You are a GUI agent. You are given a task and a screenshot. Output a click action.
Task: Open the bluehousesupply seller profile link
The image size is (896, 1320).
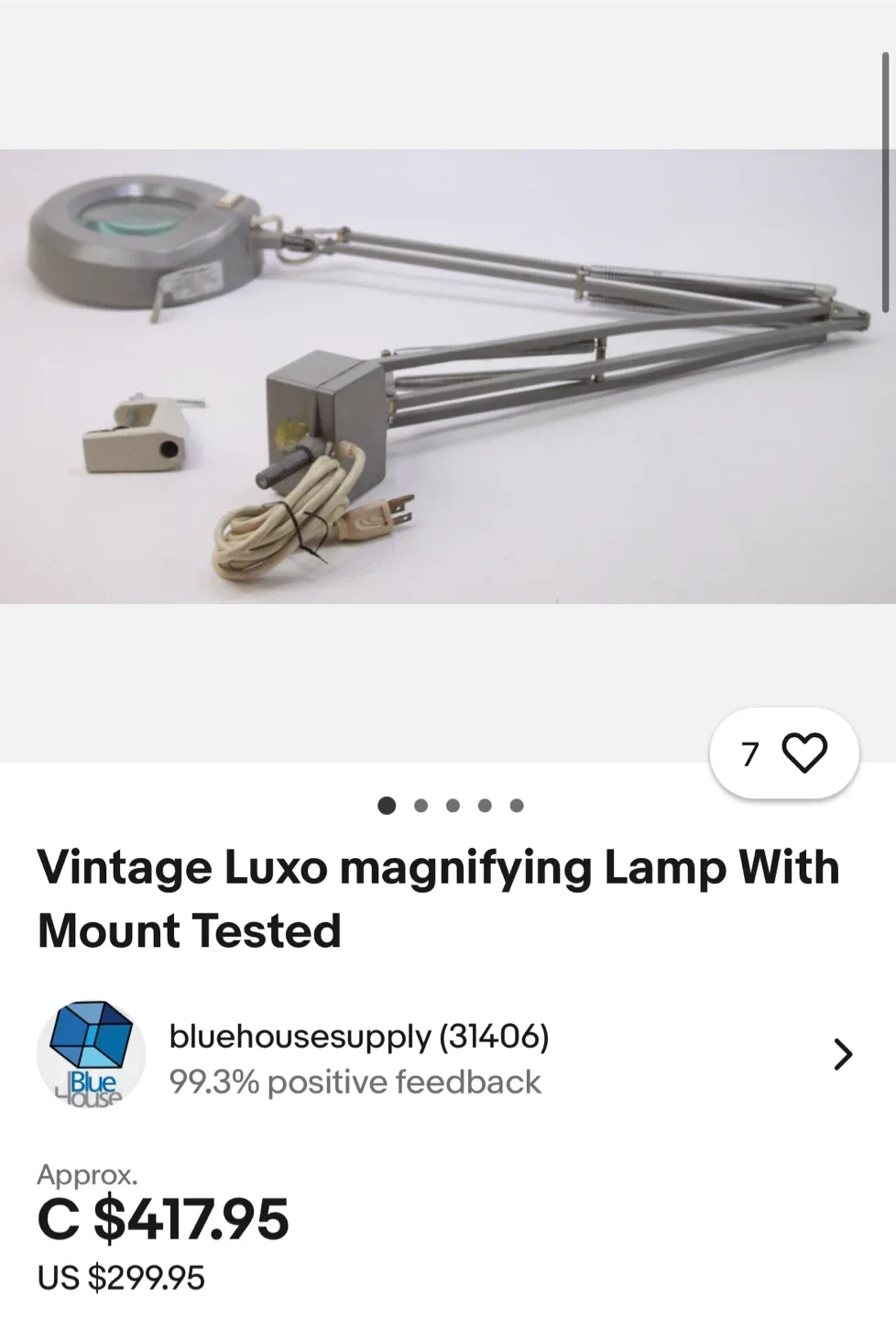pyautogui.click(x=359, y=1037)
